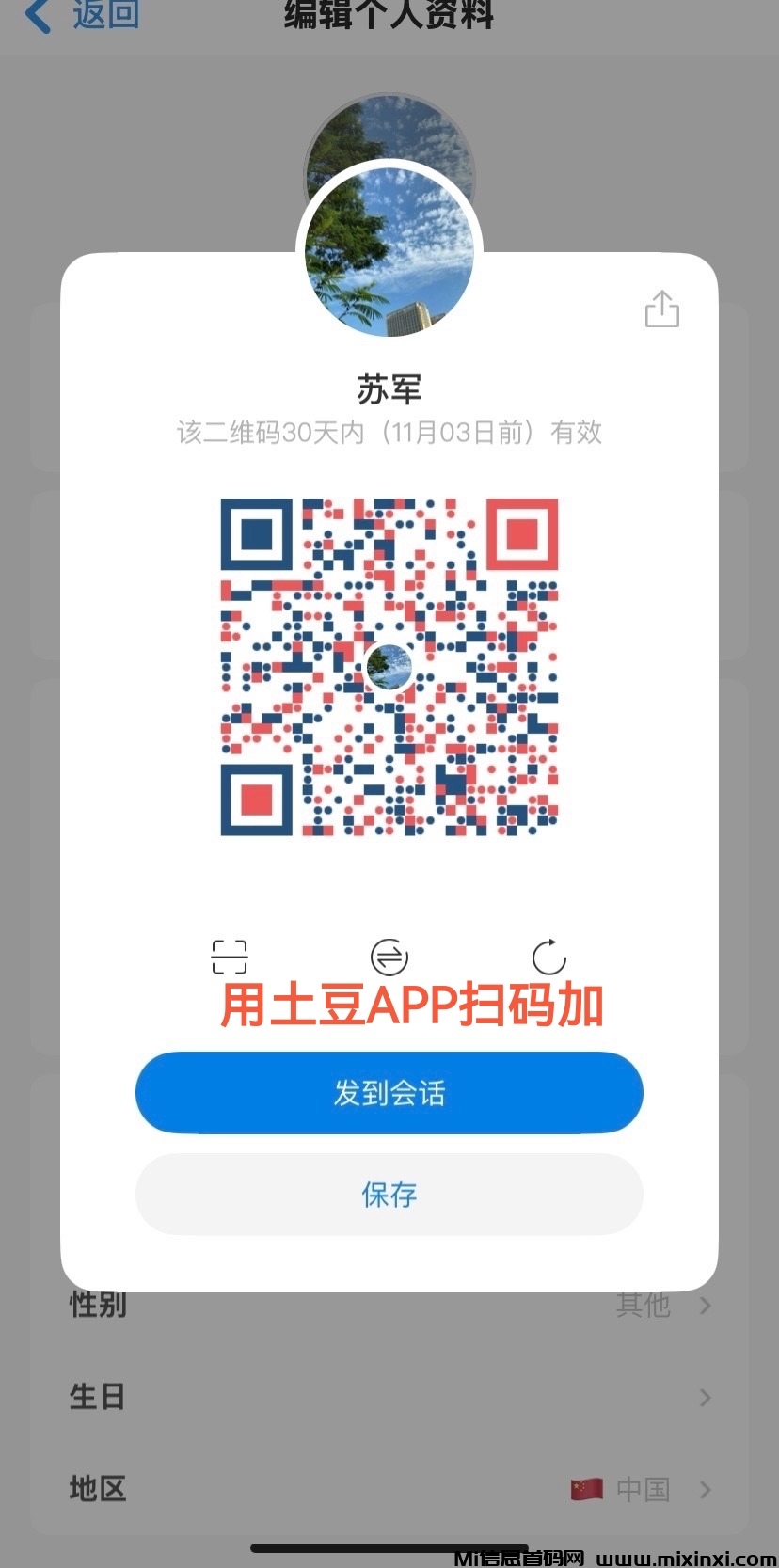The image size is (779, 1568).
Task: Tap the blue 发到会话 button
Action: pos(389,1092)
